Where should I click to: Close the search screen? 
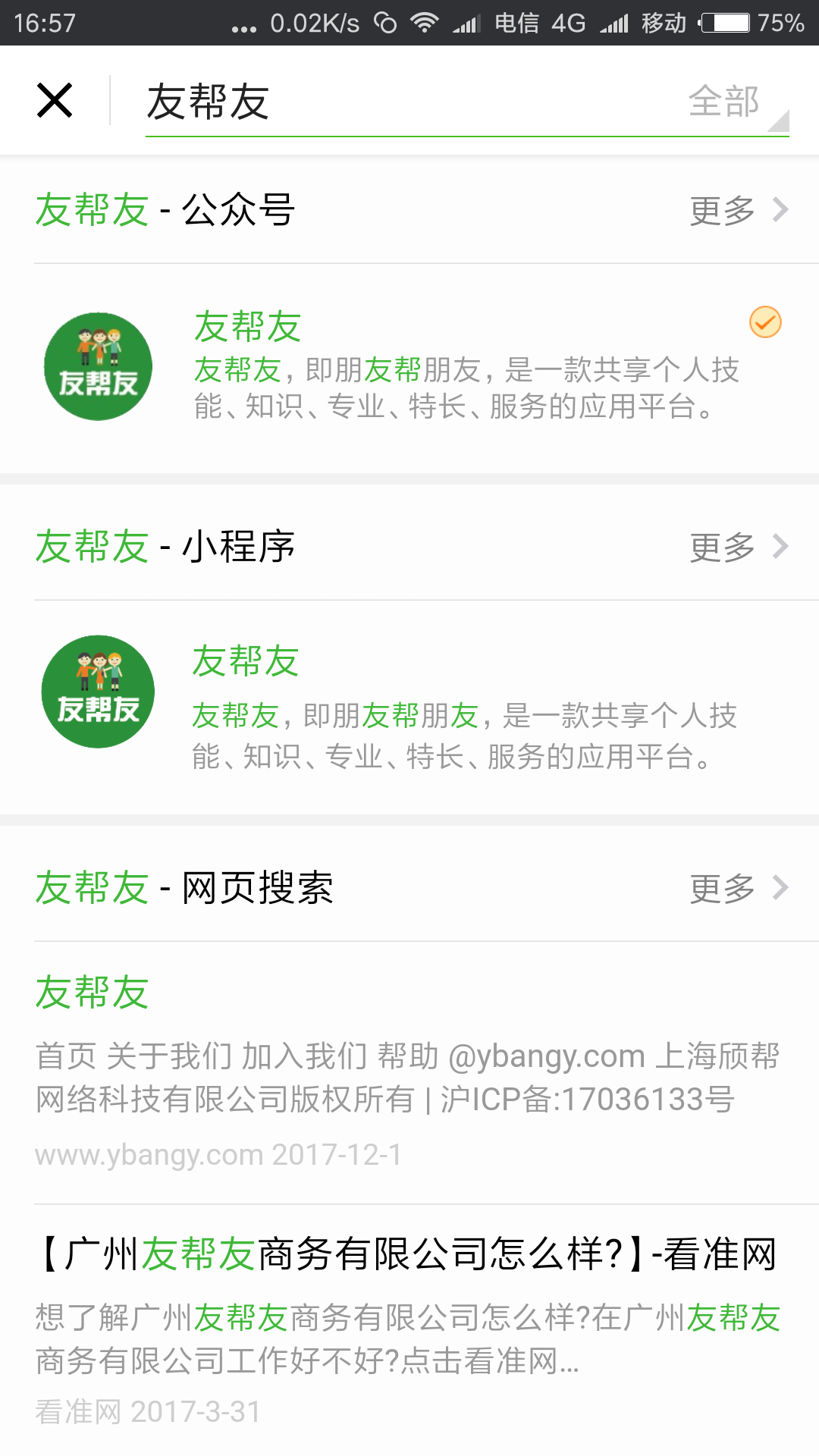[55, 100]
